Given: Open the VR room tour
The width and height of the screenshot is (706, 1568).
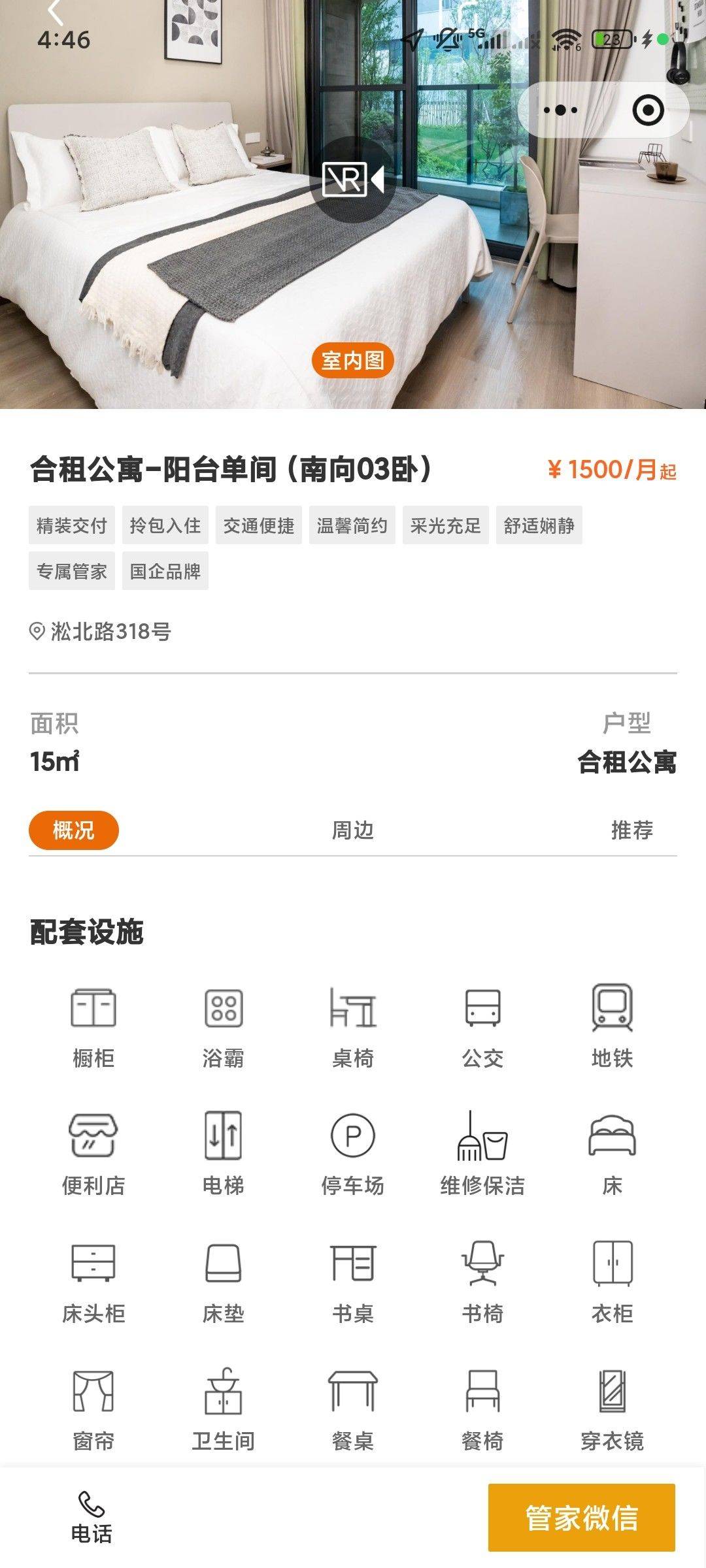Looking at the screenshot, I should click(353, 179).
